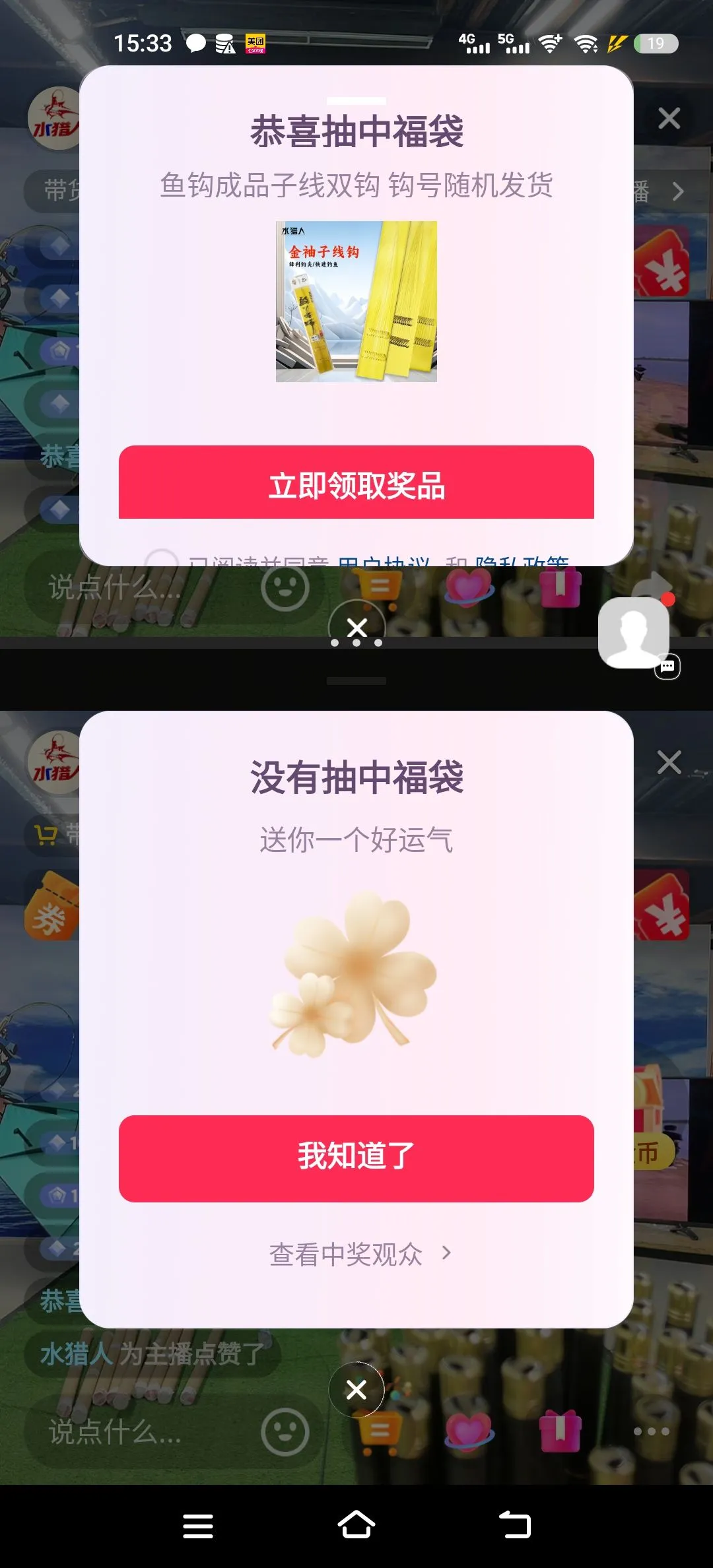Tap the 我知道了 button
Screen dimensions: 713x1568
[x=356, y=1158]
